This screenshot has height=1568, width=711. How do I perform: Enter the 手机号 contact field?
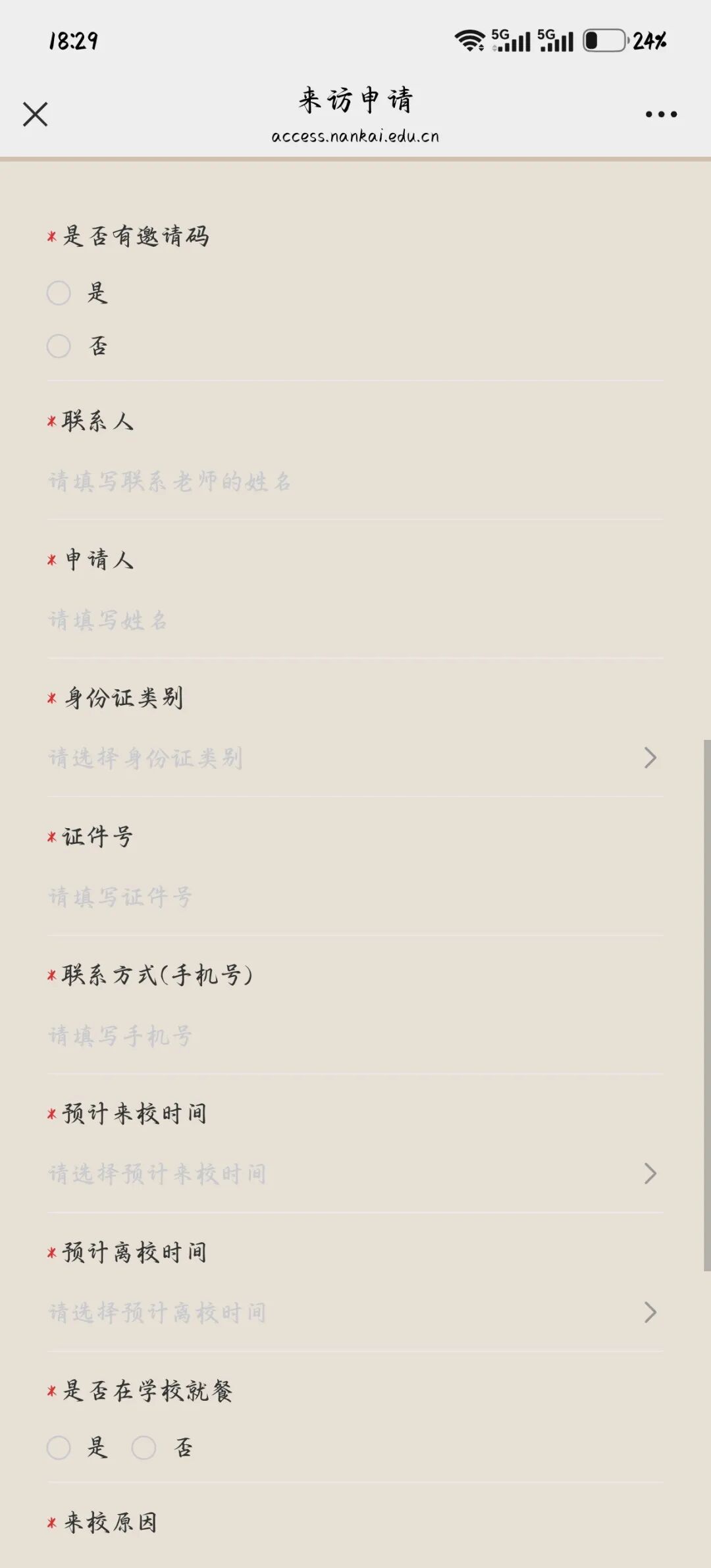coord(355,1035)
